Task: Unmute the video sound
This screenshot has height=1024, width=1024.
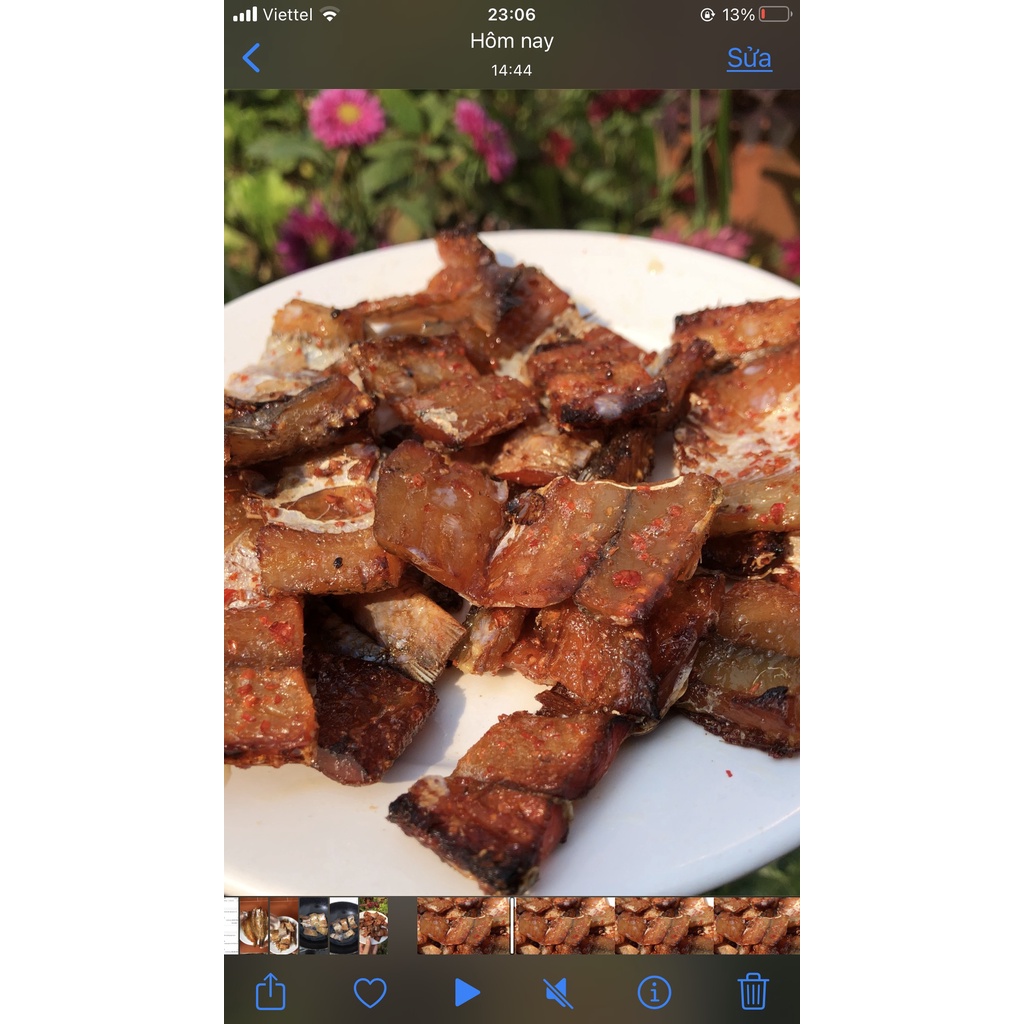Action: pos(558,992)
